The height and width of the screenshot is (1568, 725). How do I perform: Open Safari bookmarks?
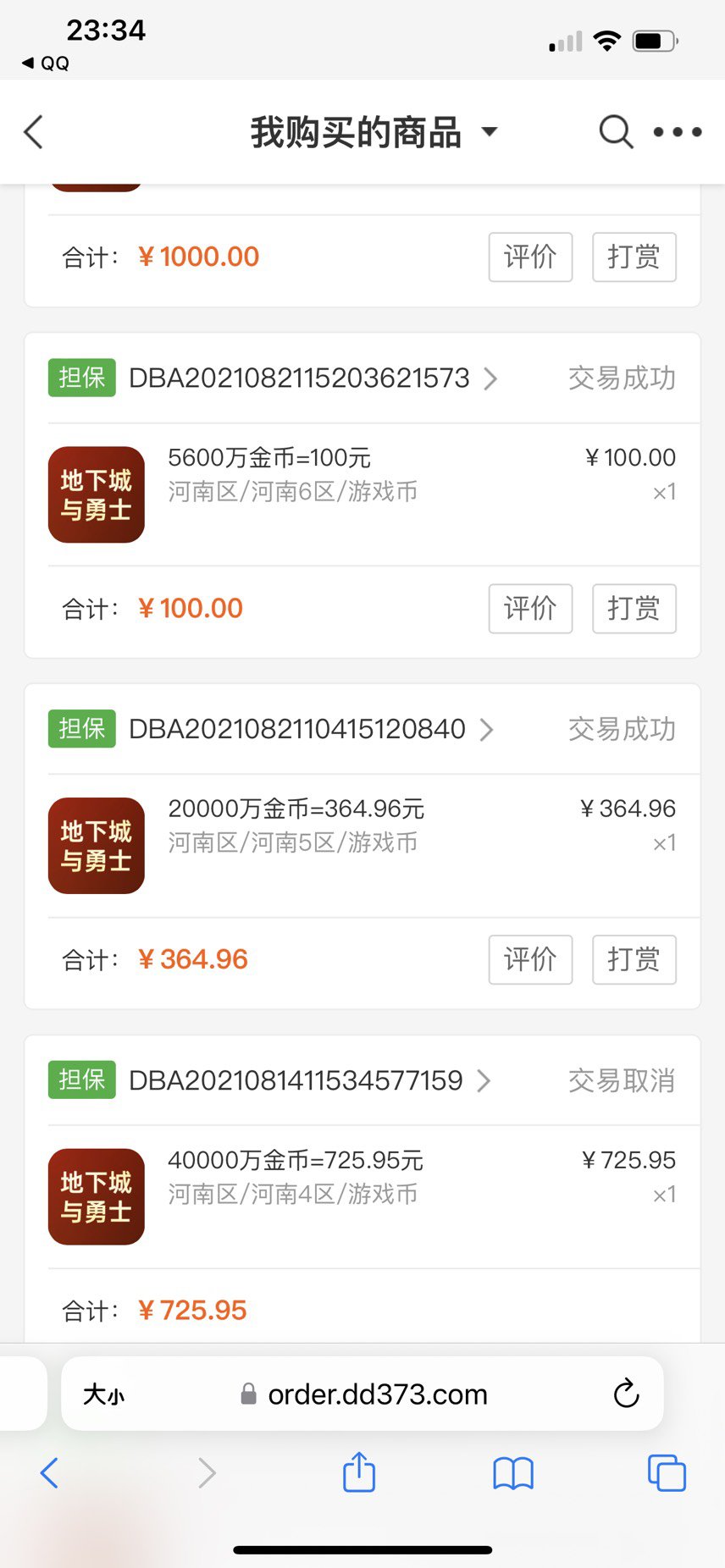tap(513, 1473)
